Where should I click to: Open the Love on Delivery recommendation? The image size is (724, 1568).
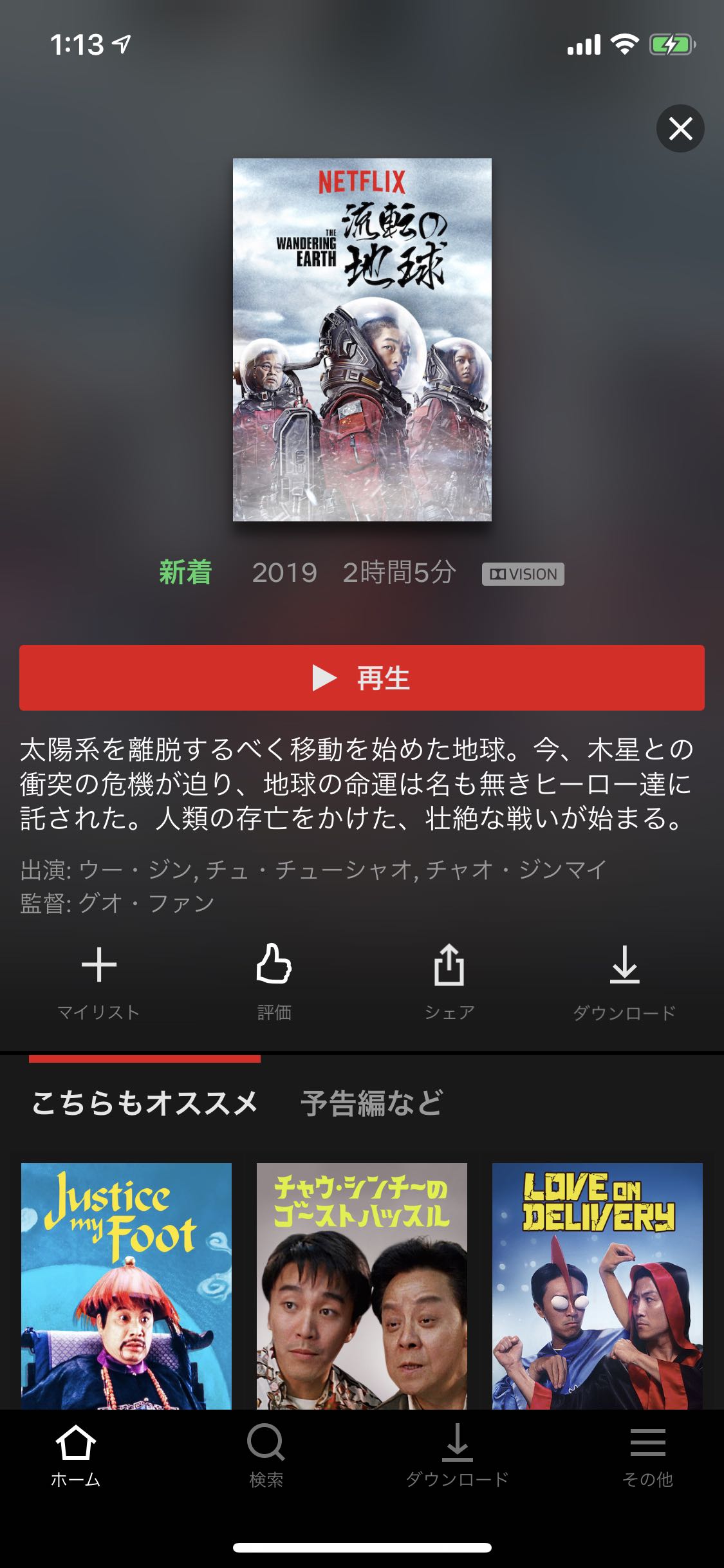[x=597, y=1286]
